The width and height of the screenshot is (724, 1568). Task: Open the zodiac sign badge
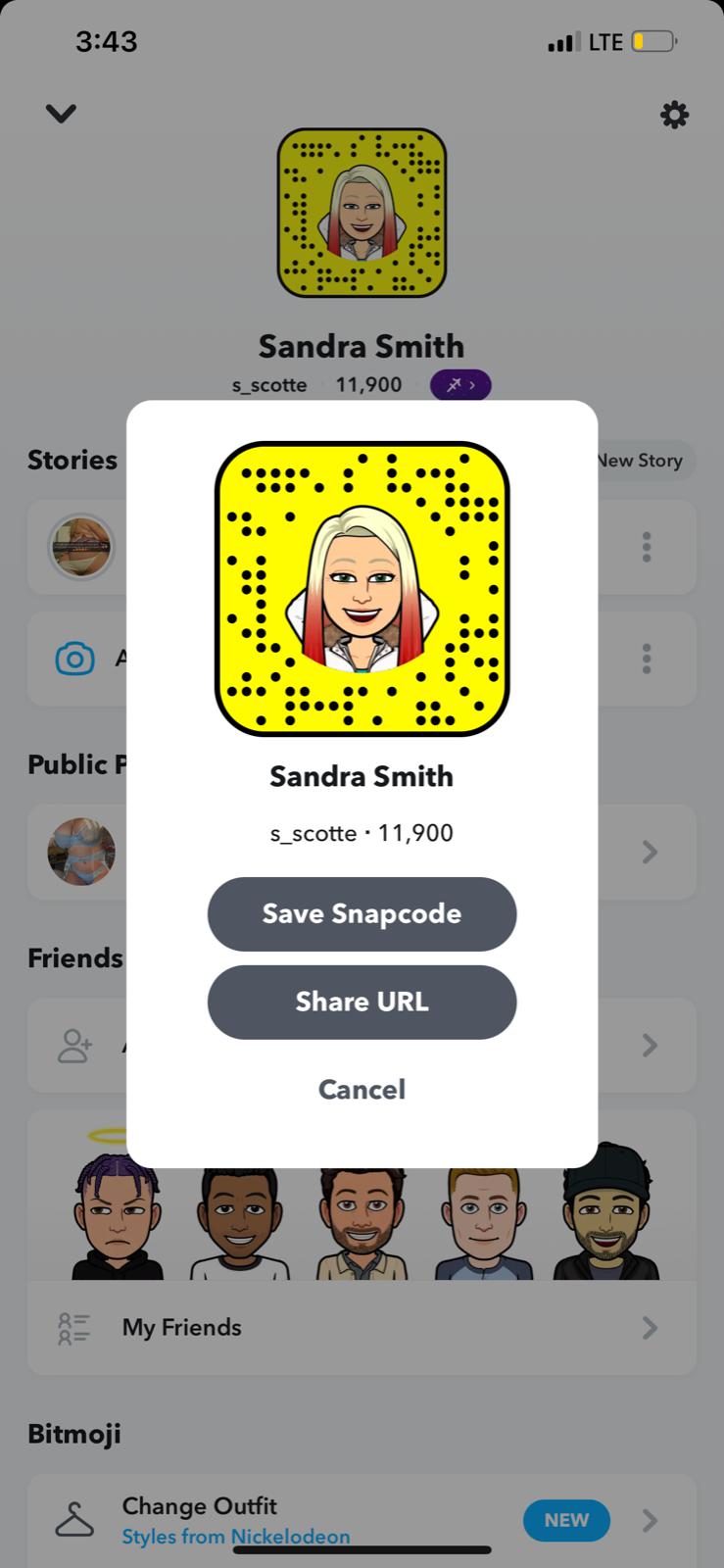tap(460, 385)
